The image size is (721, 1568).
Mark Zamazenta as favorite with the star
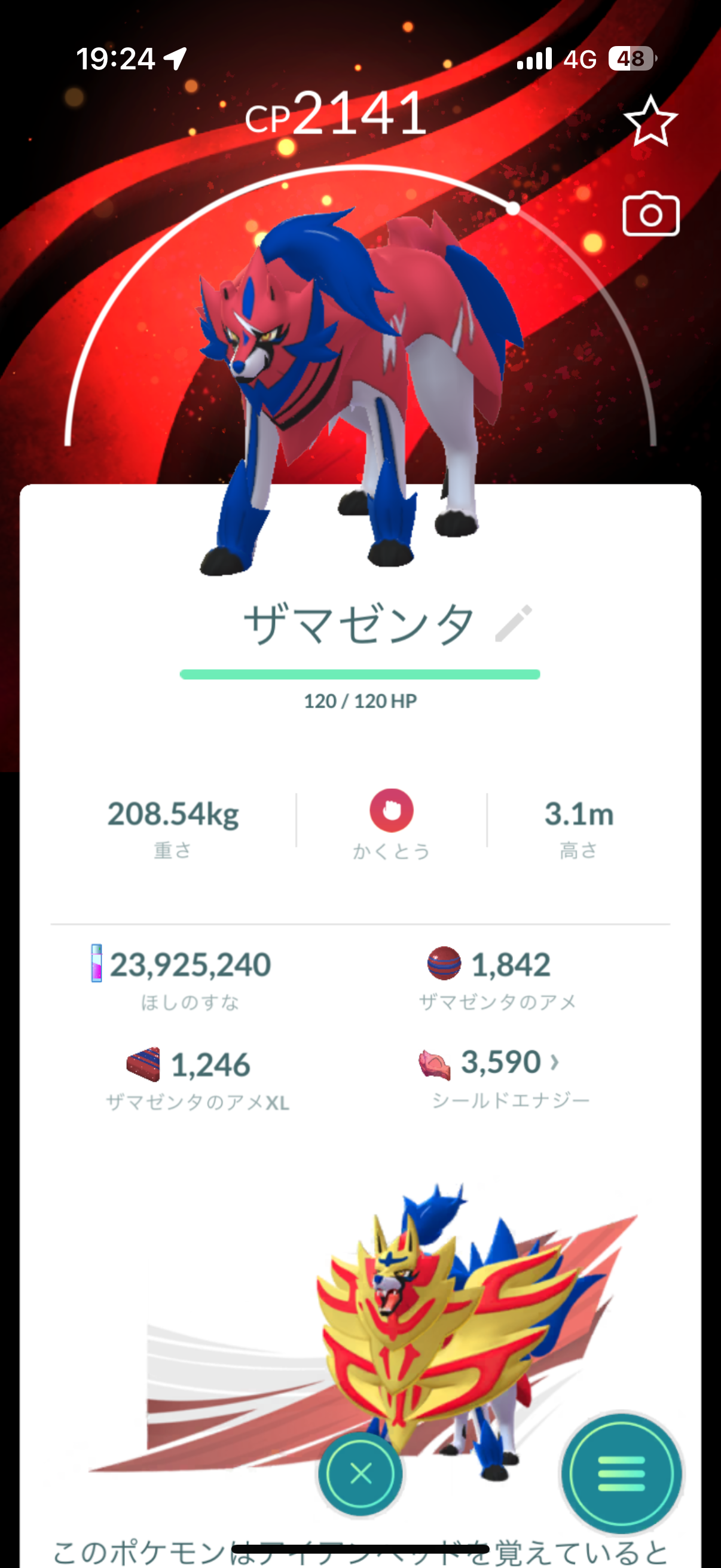[650, 121]
